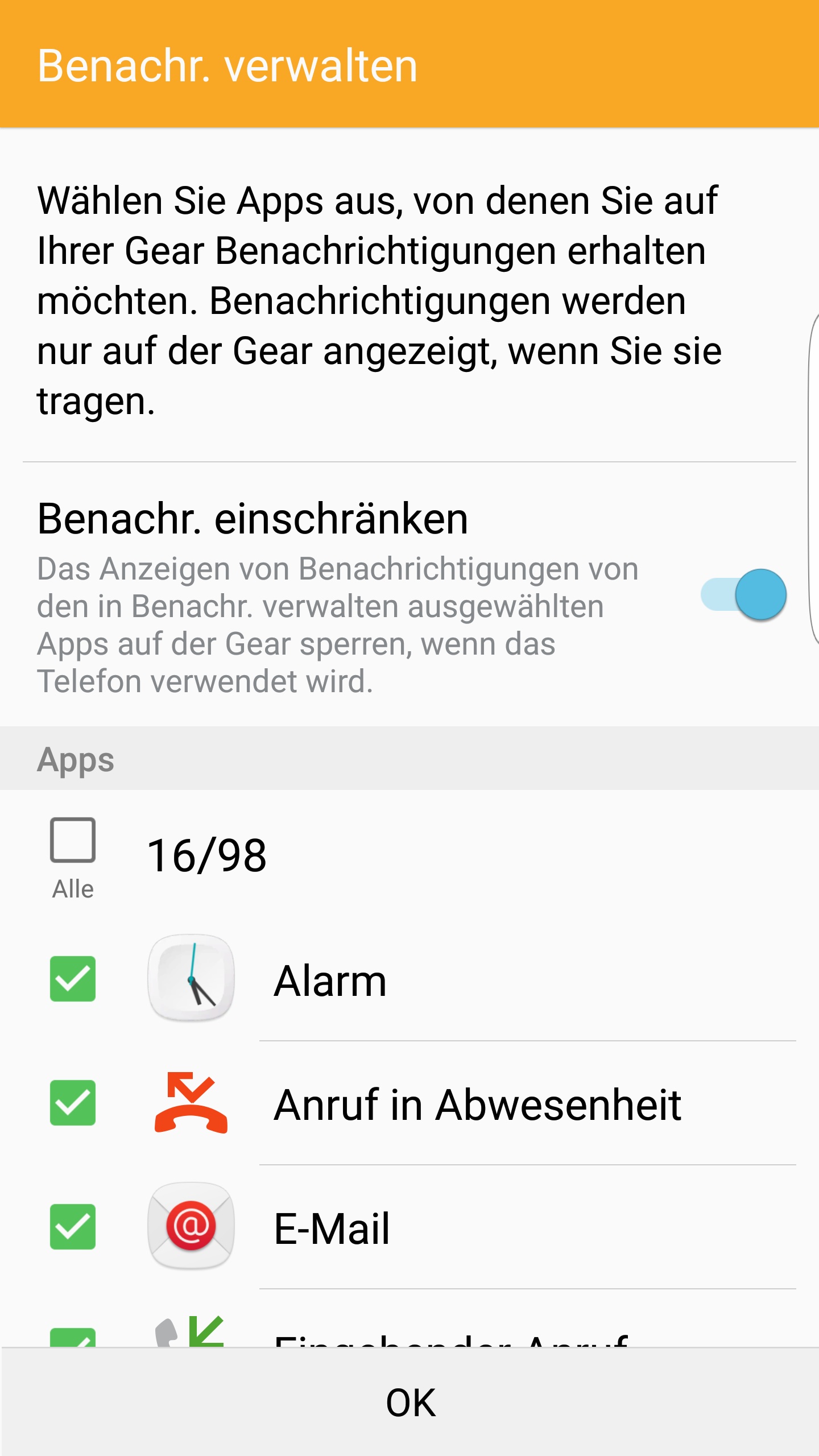Deselect Anruf in Abwesenheit notifications
This screenshot has height=1456, width=819.
tap(73, 1103)
